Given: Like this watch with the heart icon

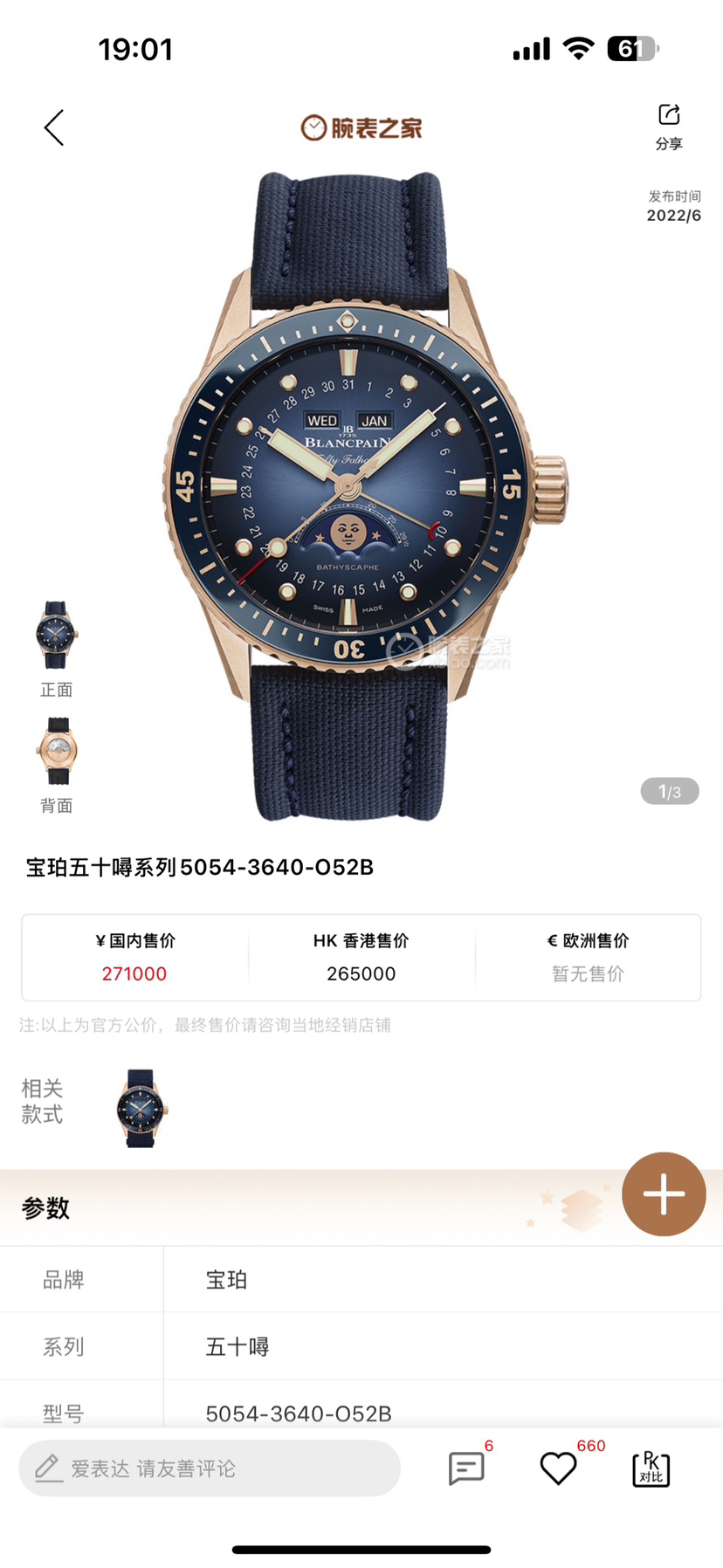Looking at the screenshot, I should (558, 1468).
